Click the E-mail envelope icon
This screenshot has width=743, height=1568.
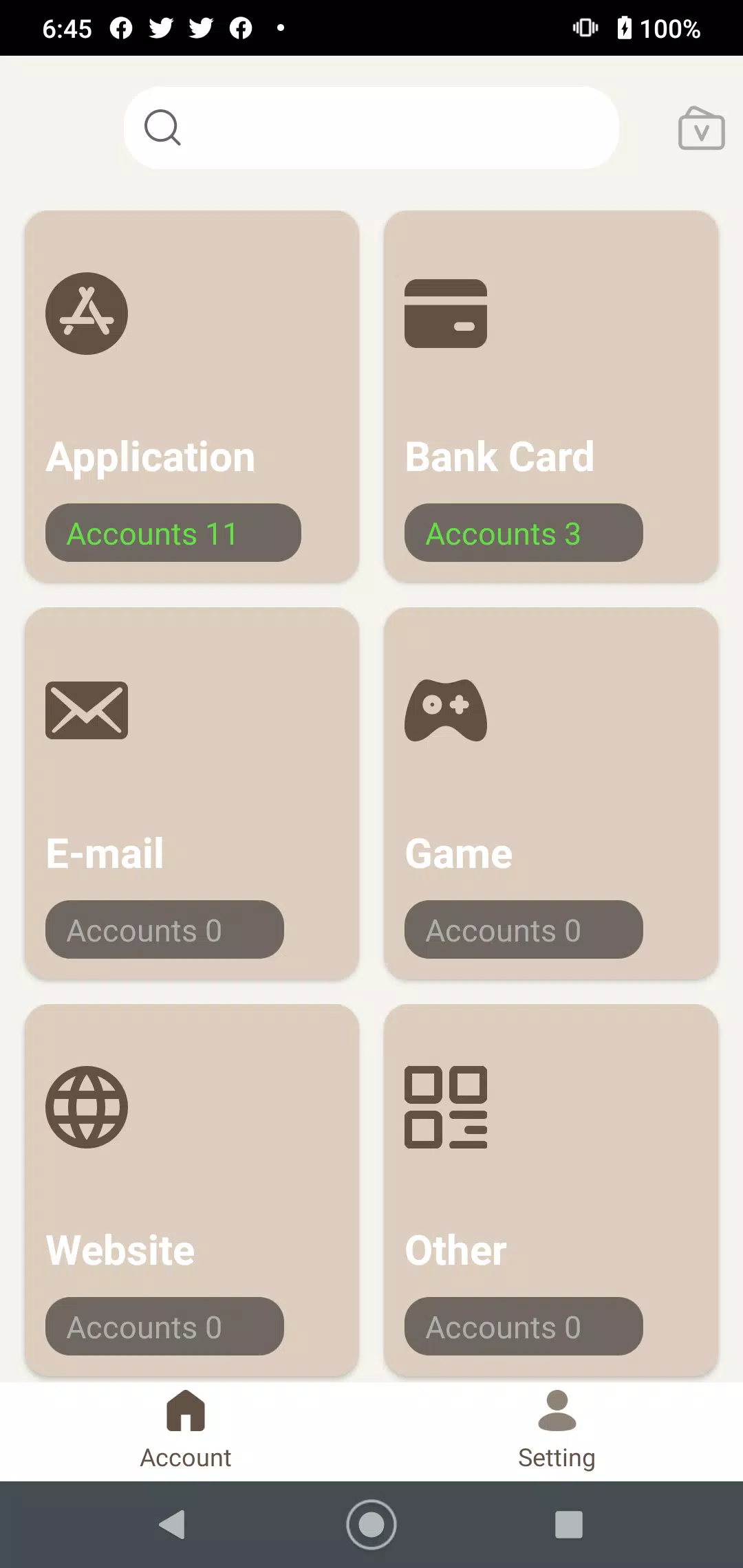point(86,710)
